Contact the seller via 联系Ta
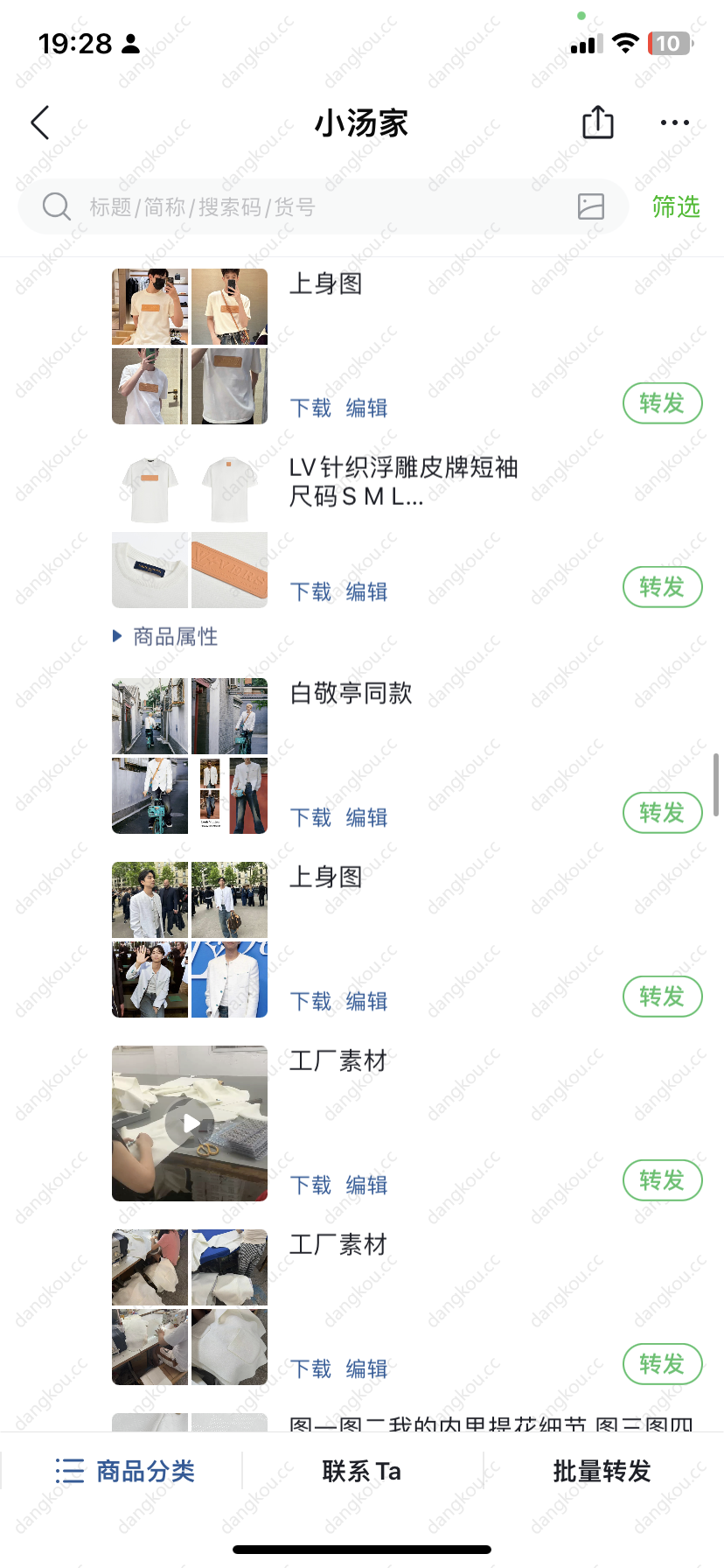Viewport: 724px width, 1568px height. [362, 1472]
